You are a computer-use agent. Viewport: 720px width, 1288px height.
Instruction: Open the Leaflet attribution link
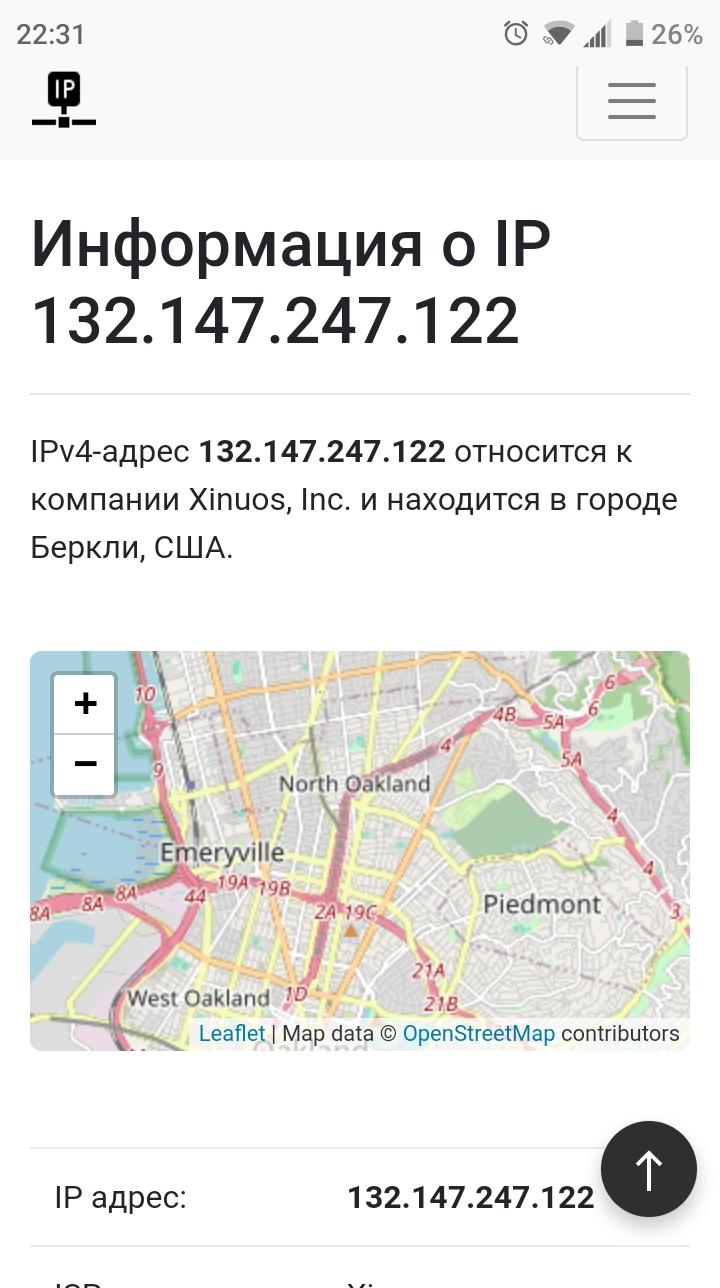pos(232,1033)
